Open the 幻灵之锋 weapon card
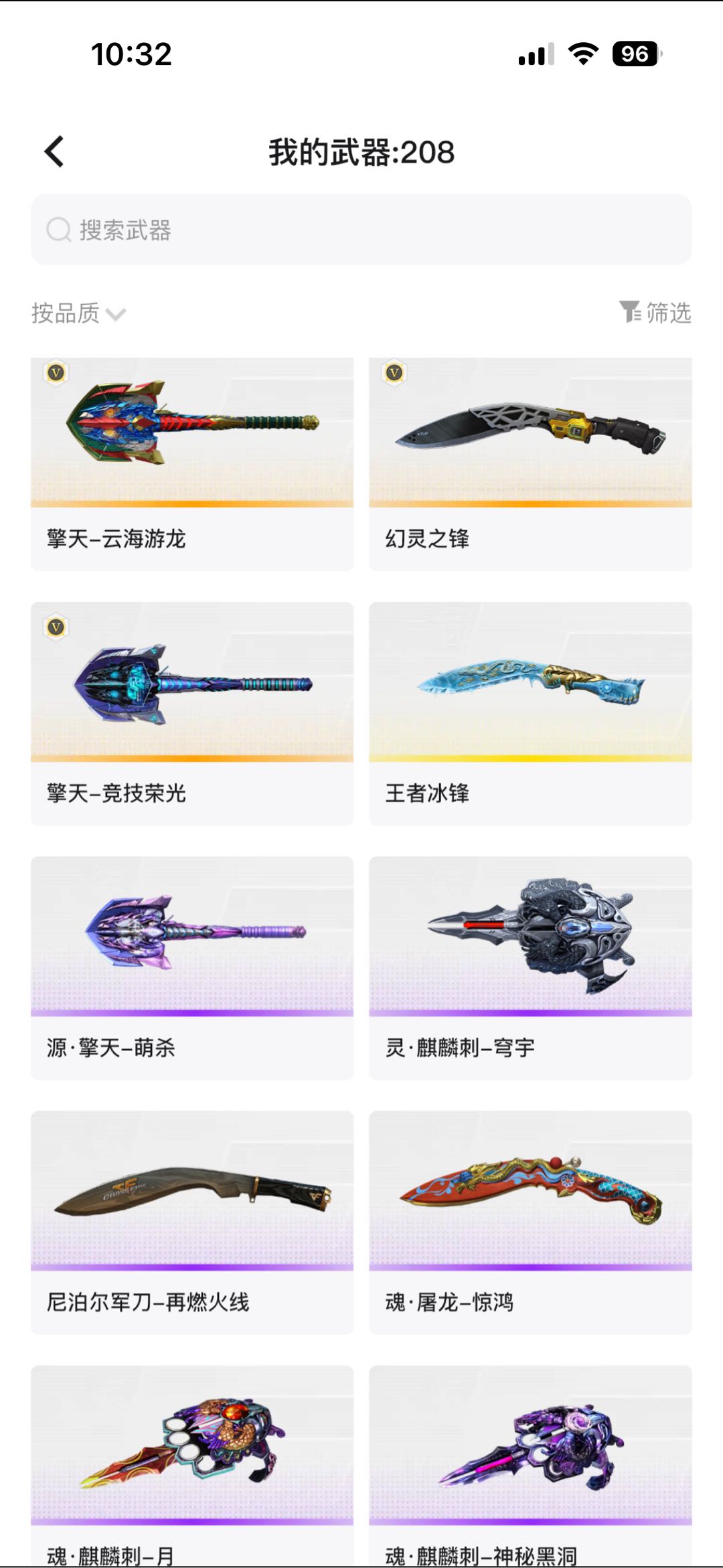This screenshot has width=723, height=1568. point(530,464)
